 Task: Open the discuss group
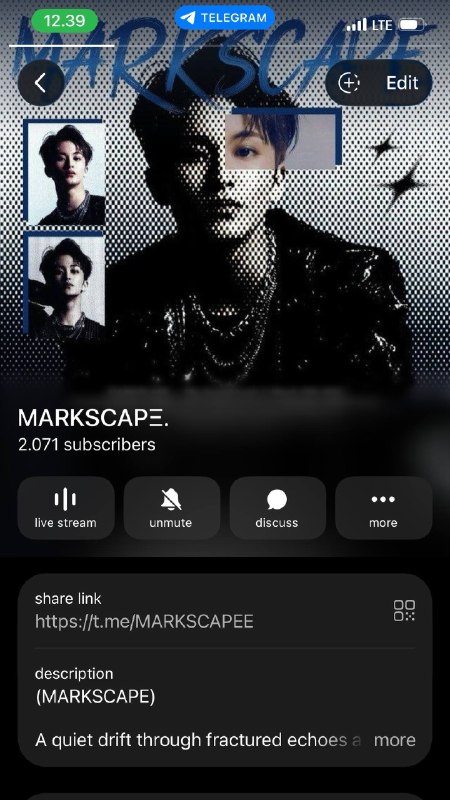coord(277,508)
